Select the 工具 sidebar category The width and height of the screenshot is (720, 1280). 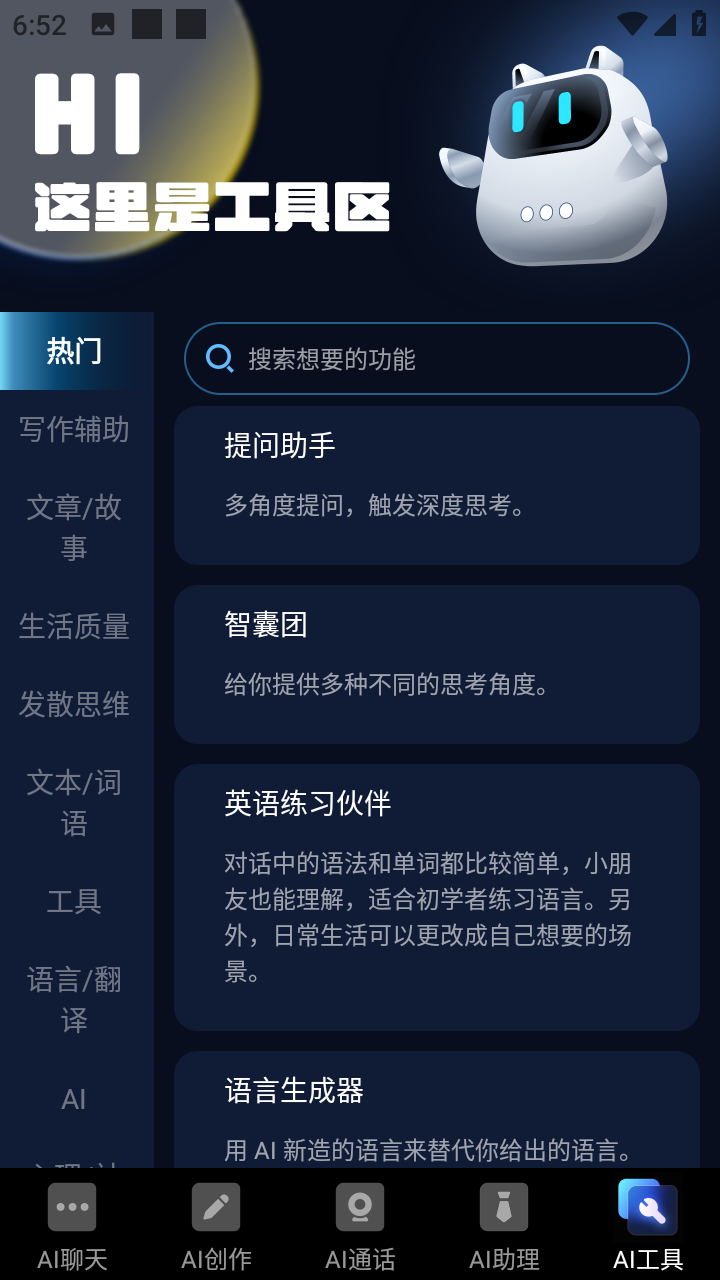75,901
